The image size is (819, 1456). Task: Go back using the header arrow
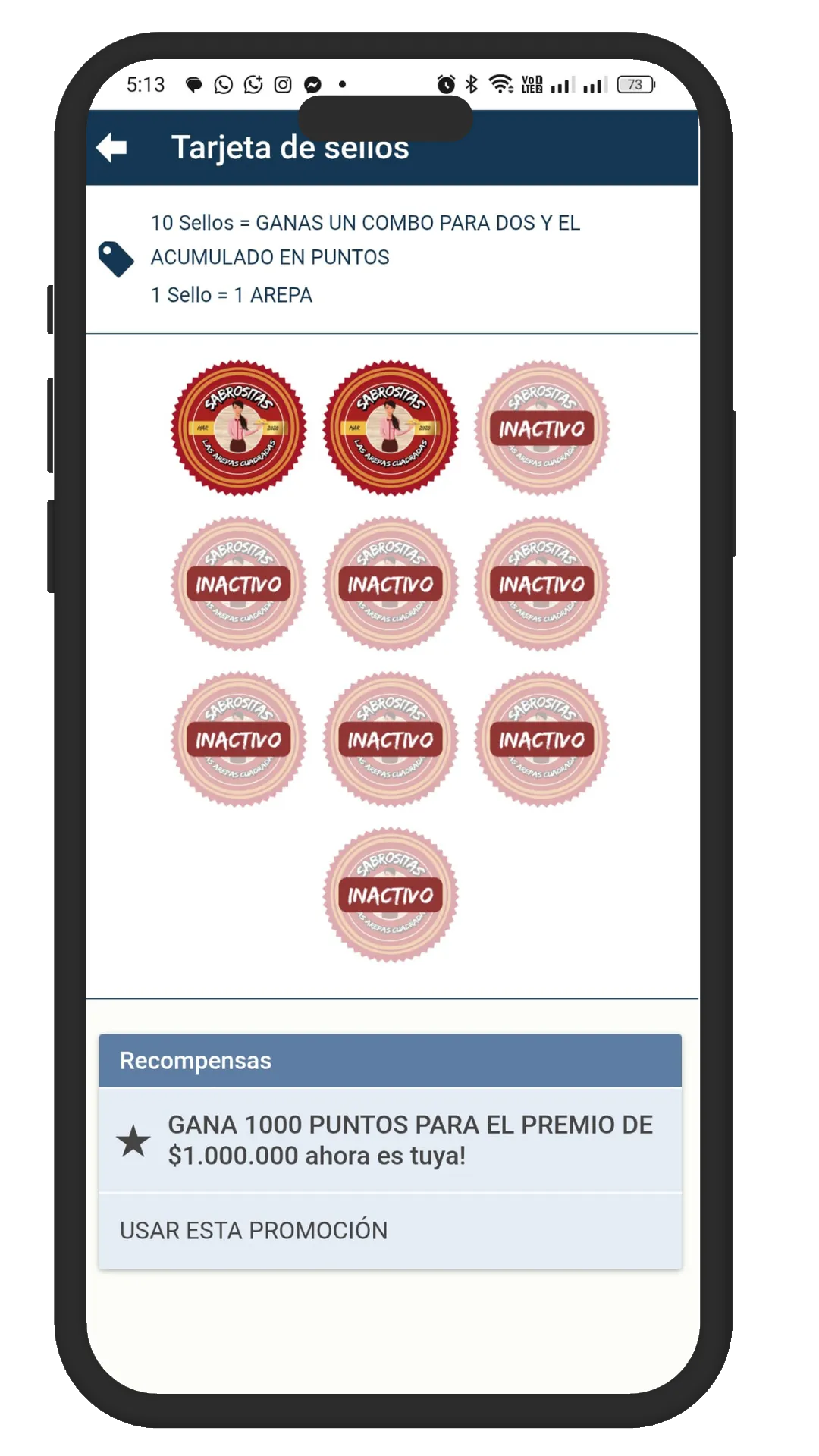(111, 148)
